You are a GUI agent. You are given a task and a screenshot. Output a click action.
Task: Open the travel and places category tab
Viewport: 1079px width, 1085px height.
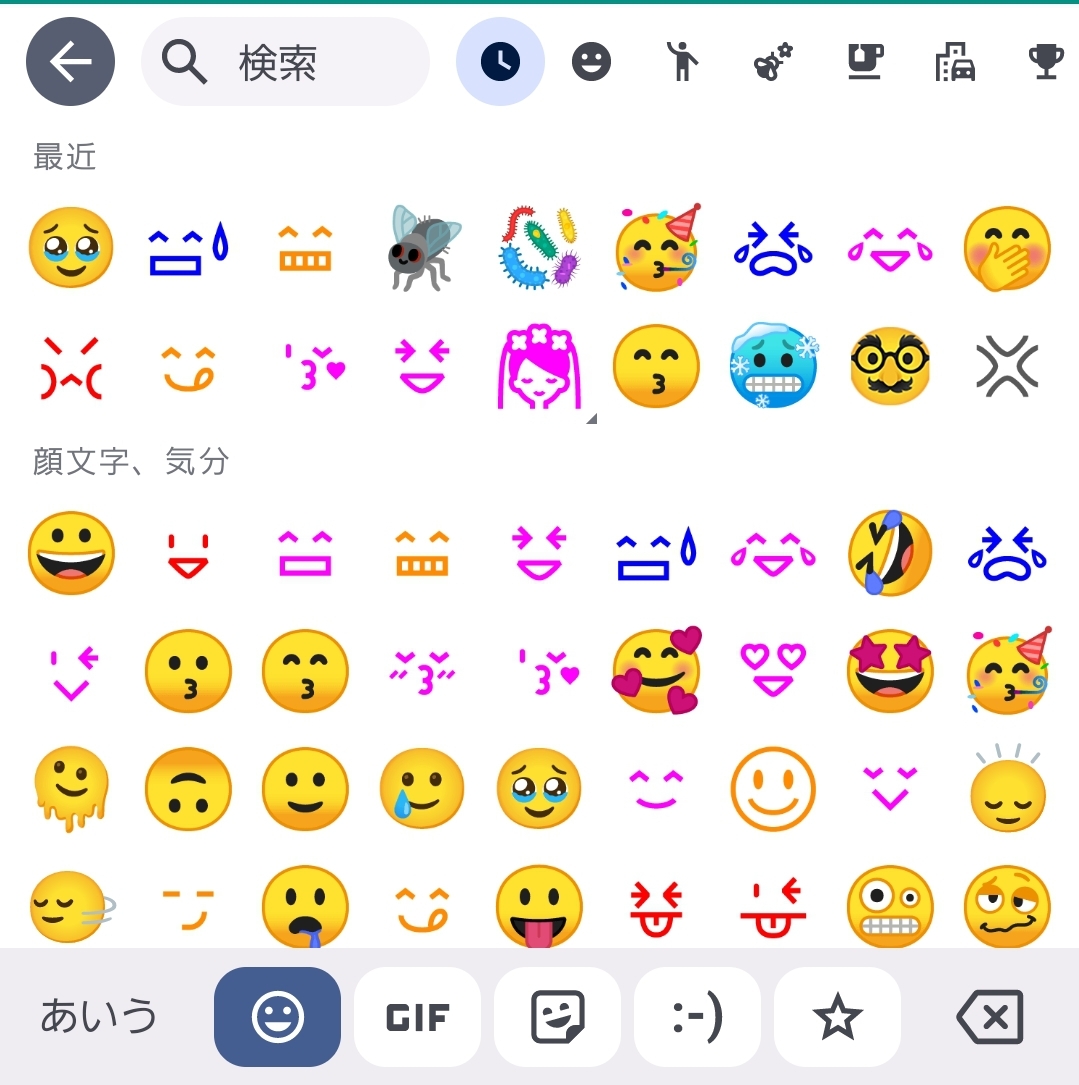coord(954,62)
